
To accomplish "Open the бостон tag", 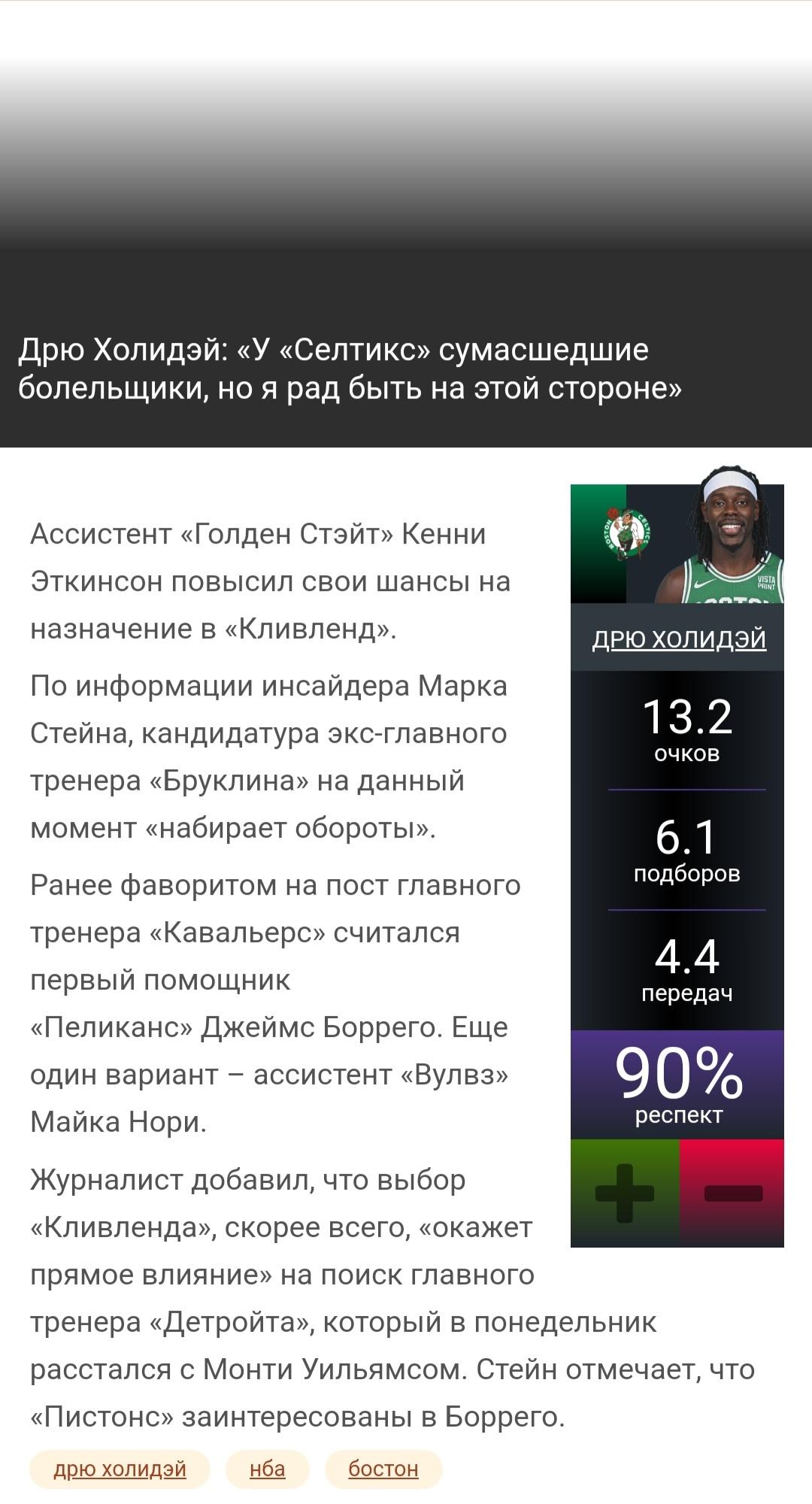I will point(383,1469).
